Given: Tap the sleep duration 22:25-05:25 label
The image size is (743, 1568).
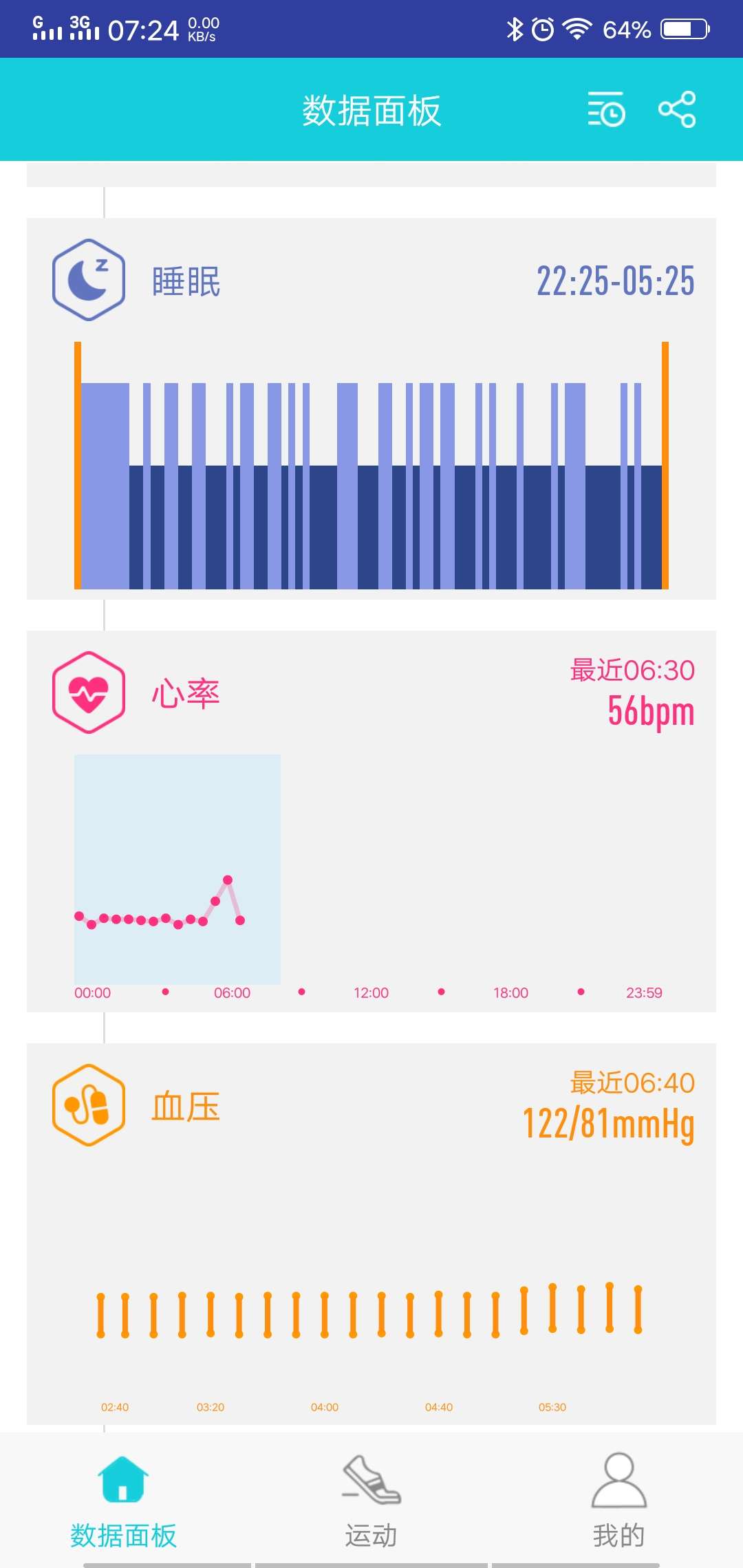Looking at the screenshot, I should pos(614,280).
